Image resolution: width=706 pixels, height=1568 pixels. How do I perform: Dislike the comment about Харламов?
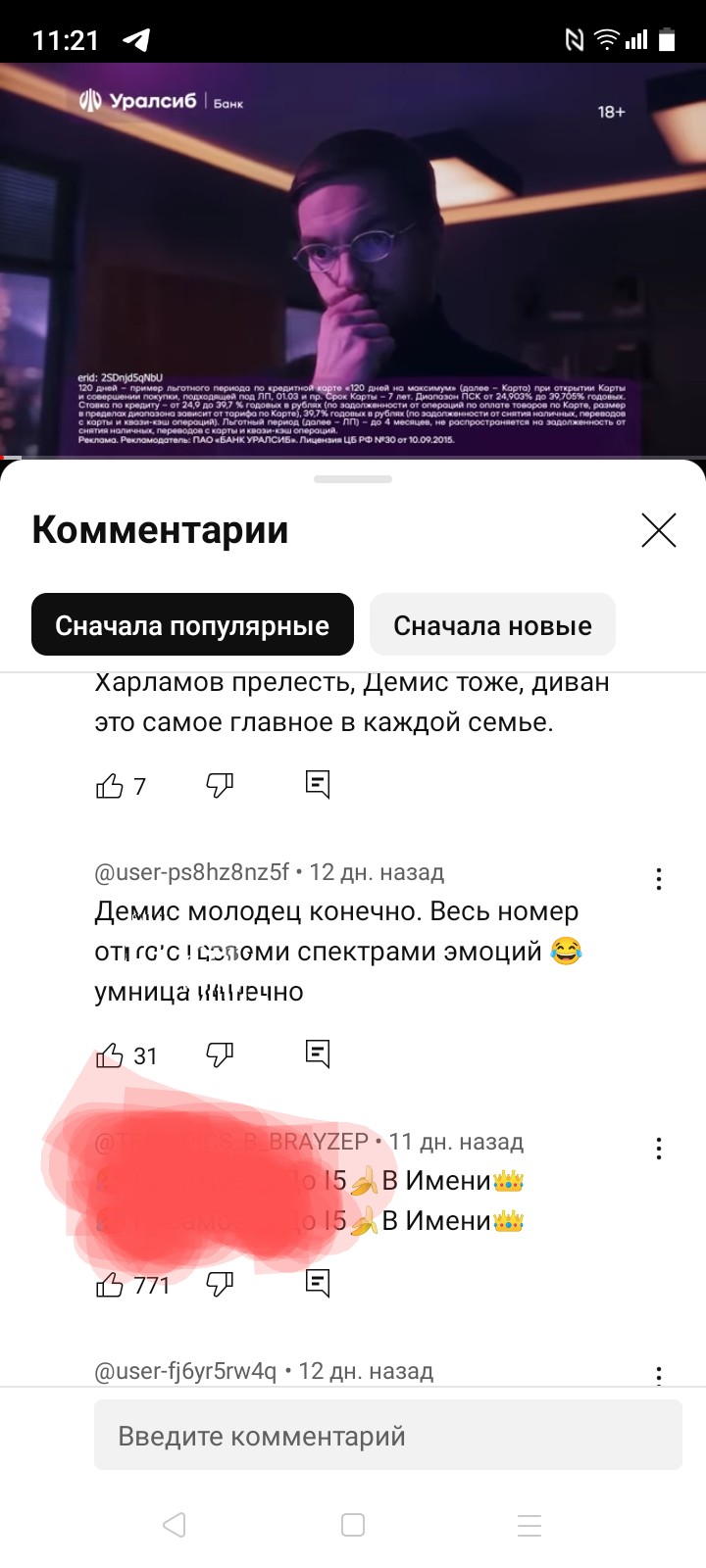point(220,785)
